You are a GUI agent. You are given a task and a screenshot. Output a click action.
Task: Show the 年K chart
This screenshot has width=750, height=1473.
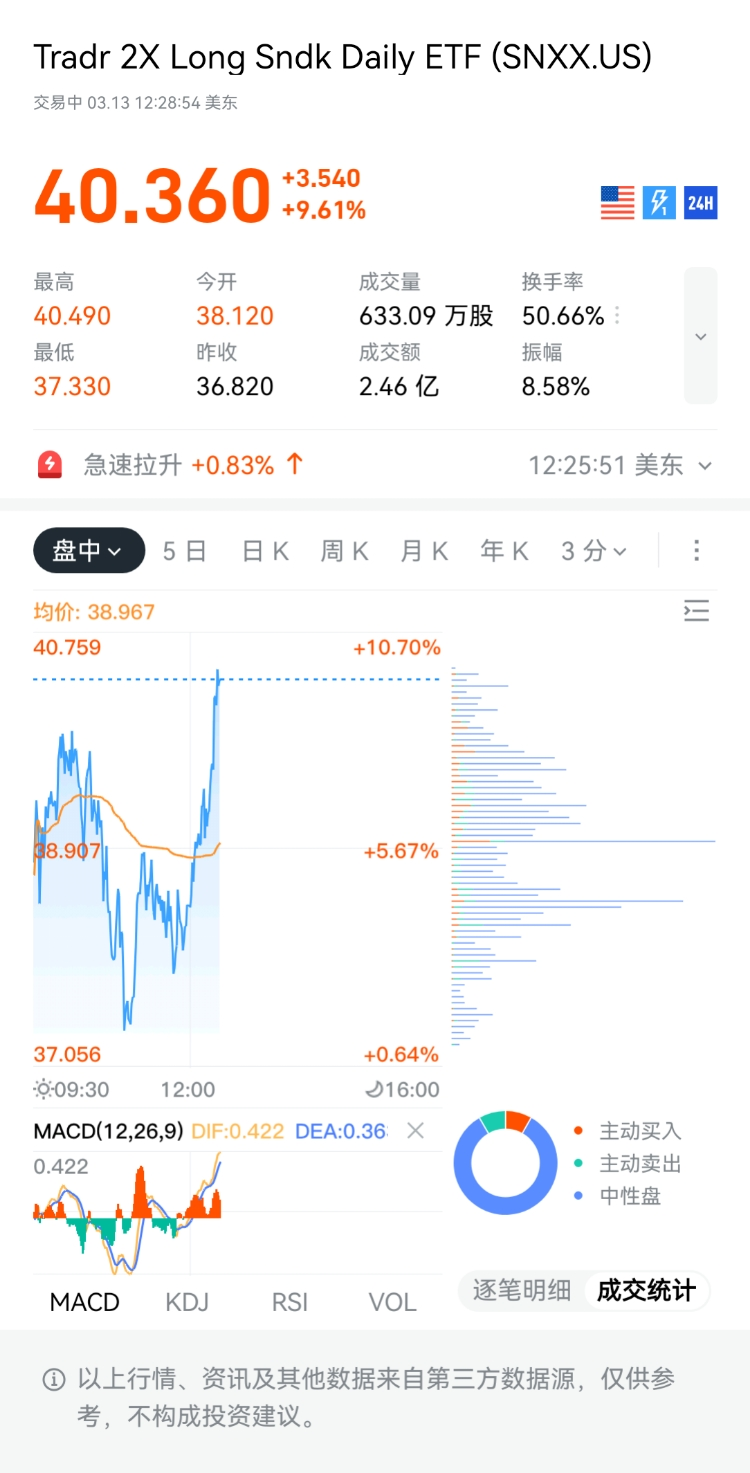tap(504, 551)
